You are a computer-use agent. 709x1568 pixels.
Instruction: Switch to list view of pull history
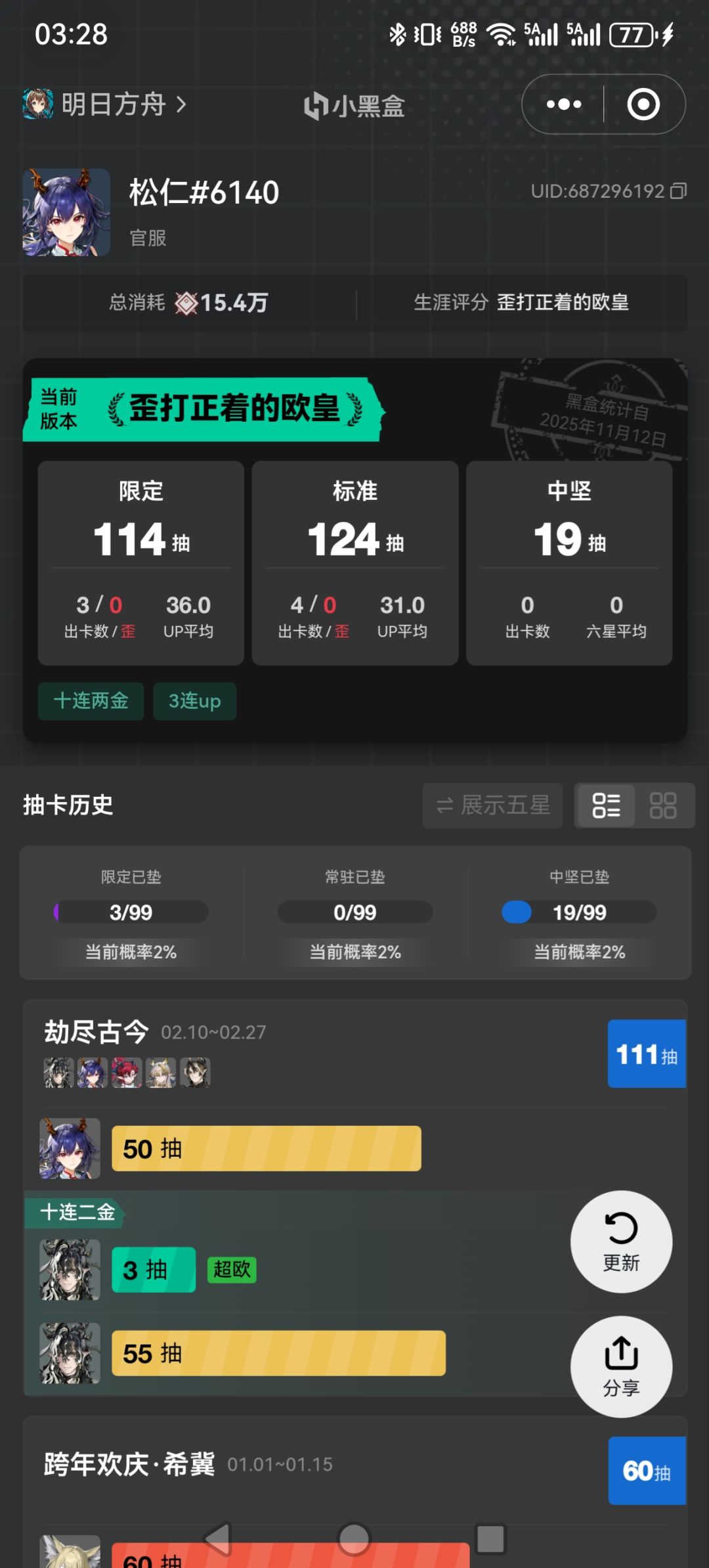(x=606, y=805)
